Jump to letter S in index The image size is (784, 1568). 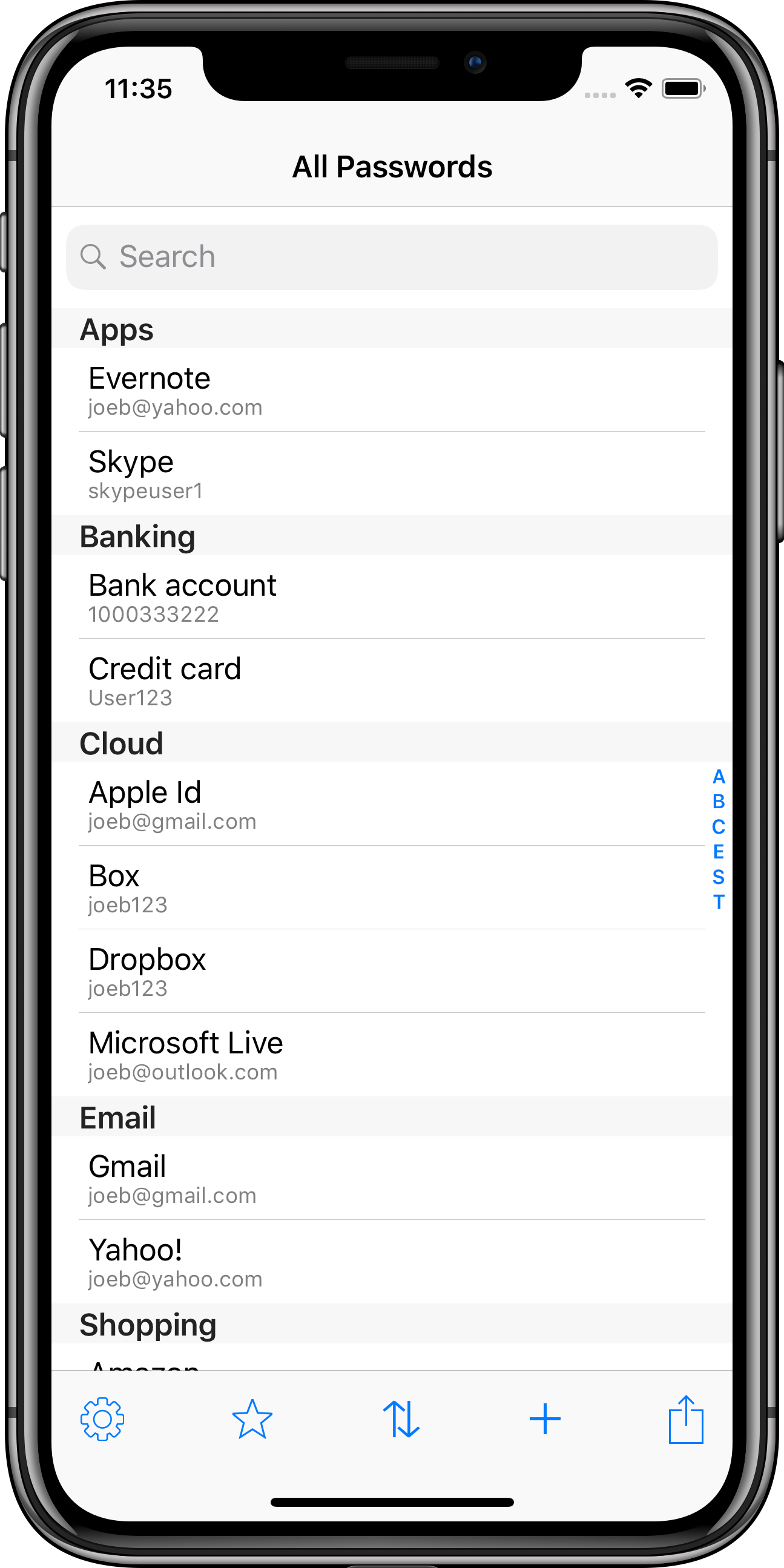click(x=718, y=877)
